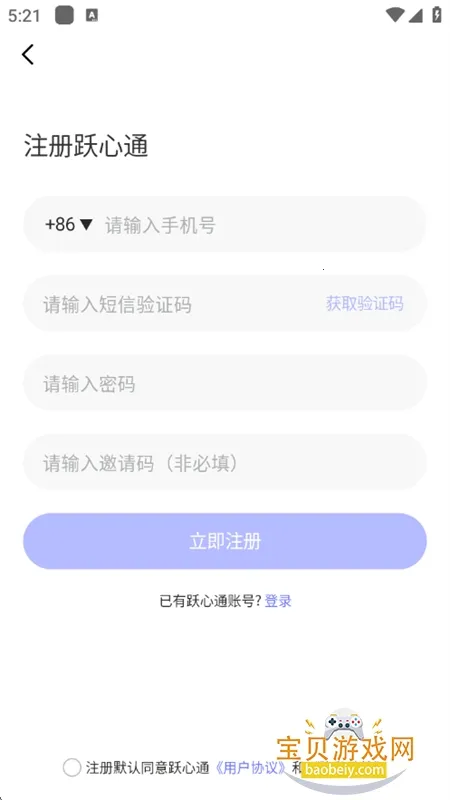Select the password input field
Screen dimensions: 450x800
[x=224, y=383]
